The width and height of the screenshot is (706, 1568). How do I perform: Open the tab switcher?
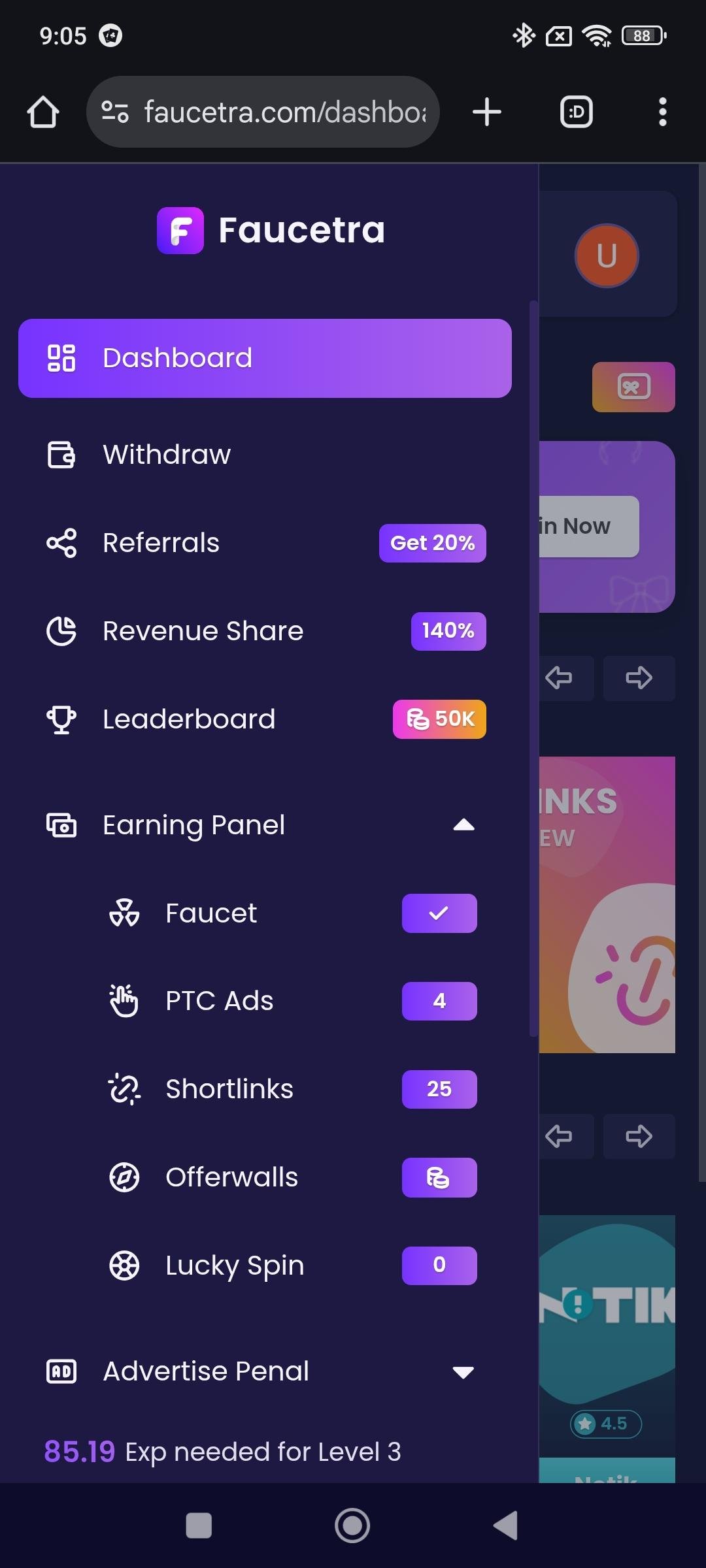[x=577, y=112]
